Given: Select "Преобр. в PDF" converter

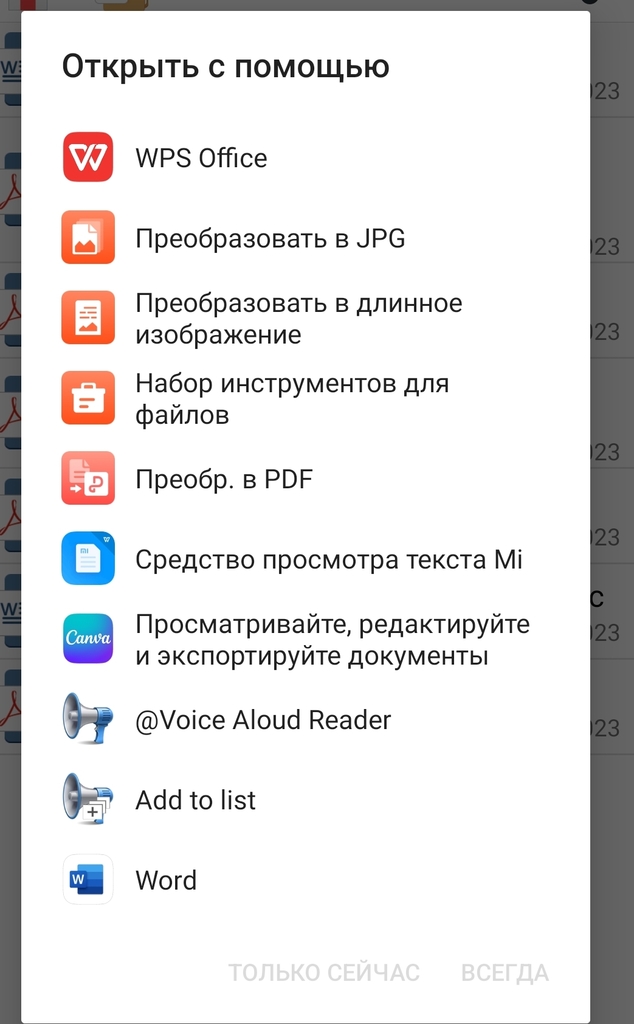Looking at the screenshot, I should pos(224,479).
